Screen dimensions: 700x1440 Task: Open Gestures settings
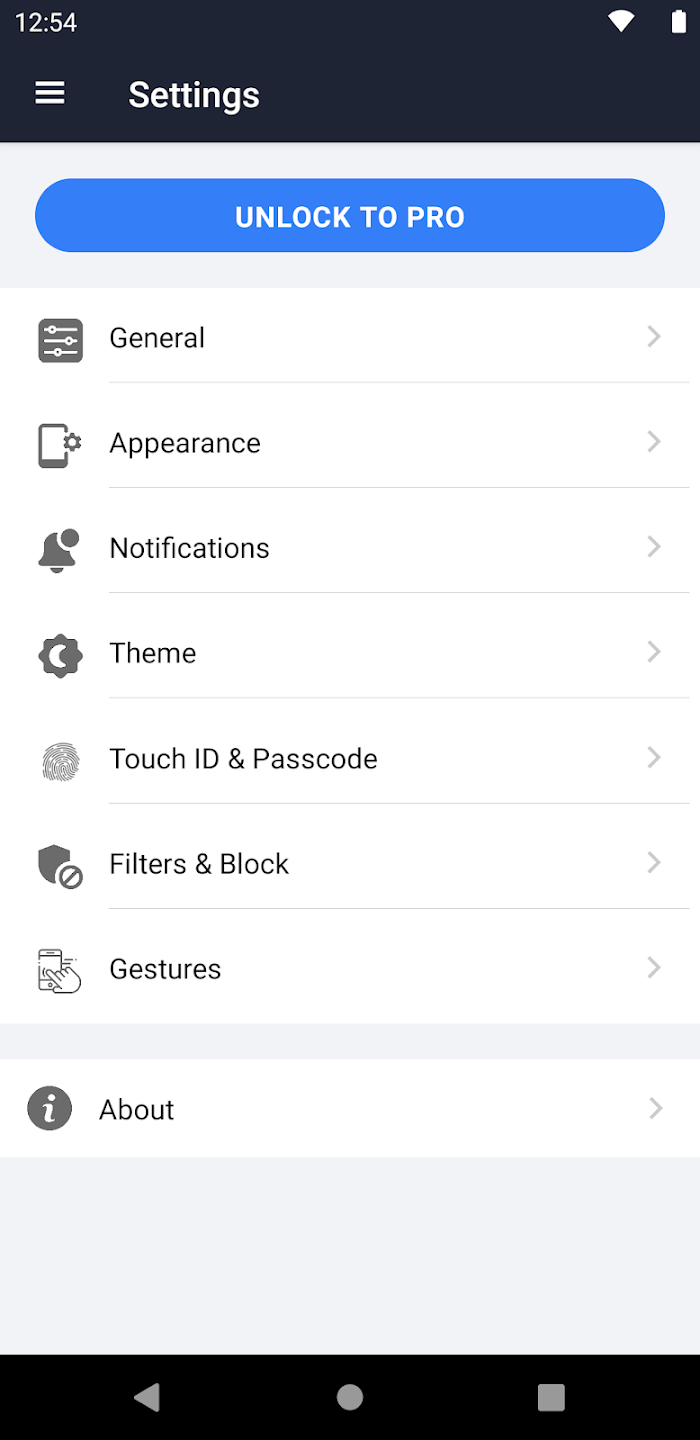(x=350, y=968)
